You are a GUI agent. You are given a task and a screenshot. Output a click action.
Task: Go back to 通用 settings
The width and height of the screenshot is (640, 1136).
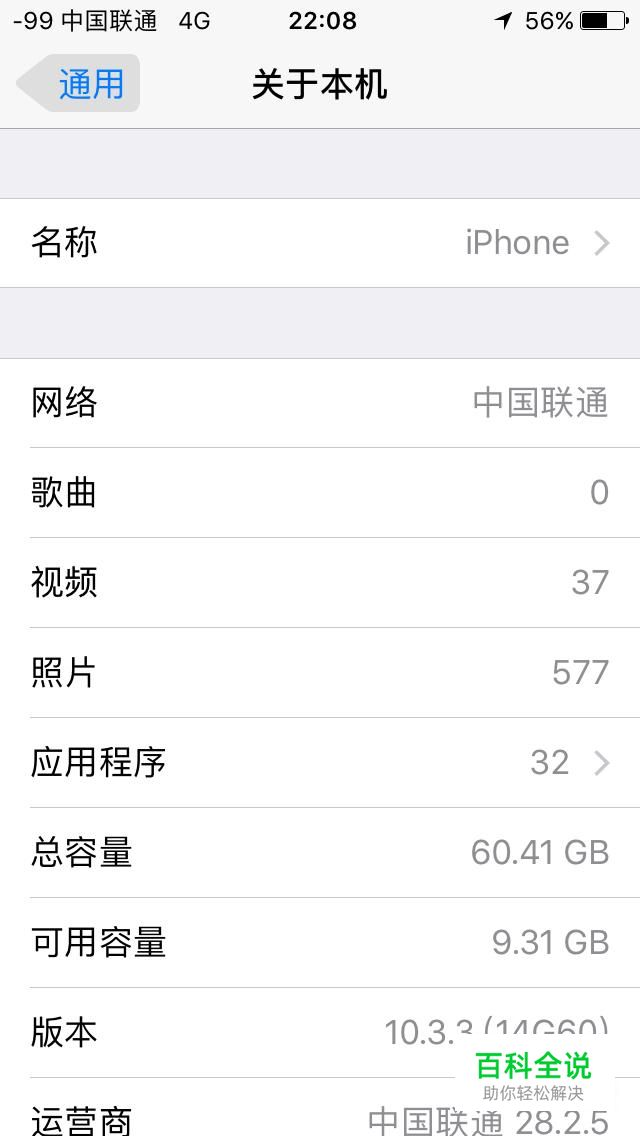pos(79,84)
